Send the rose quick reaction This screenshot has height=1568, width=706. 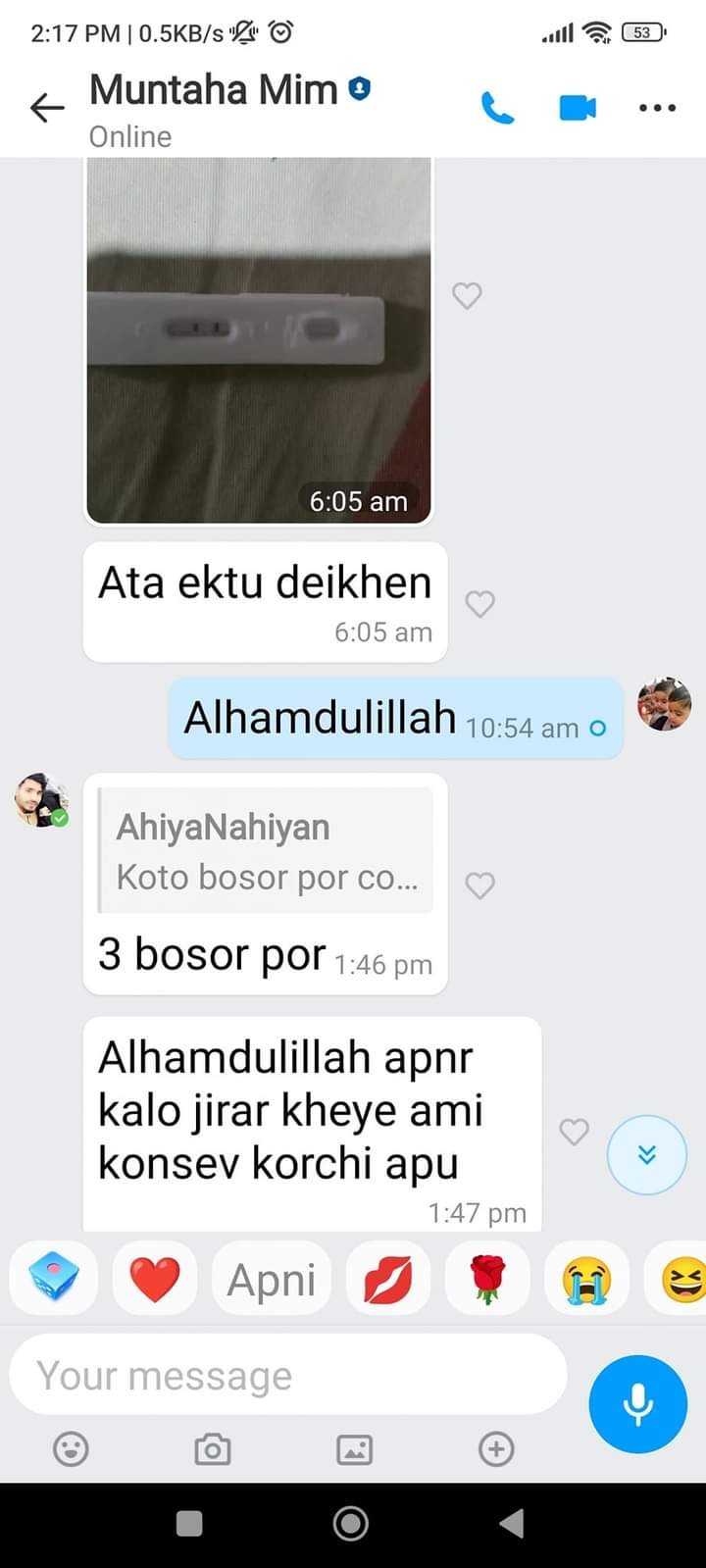click(487, 1279)
